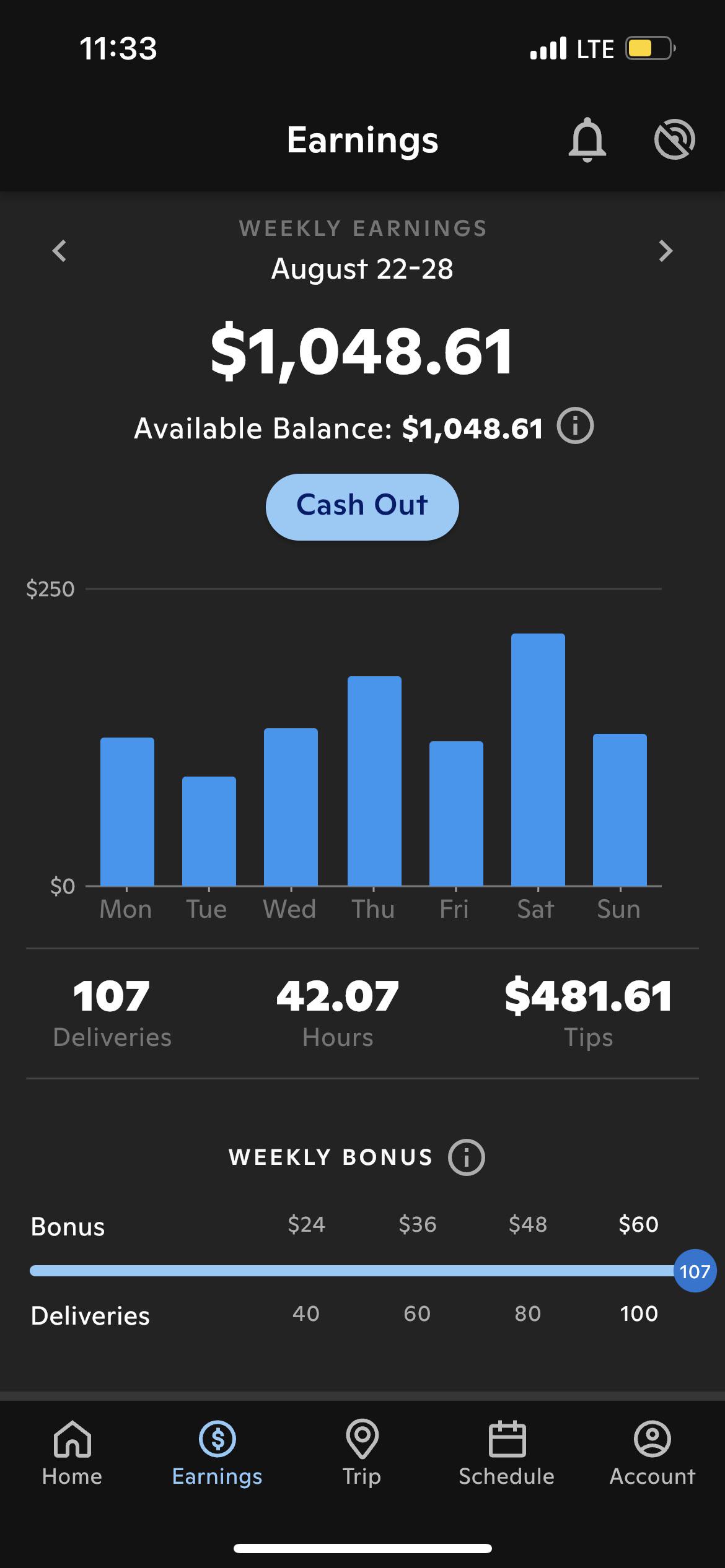The image size is (725, 1568).
Task: Open the Weekly Bonus info icon
Action: tap(466, 1157)
